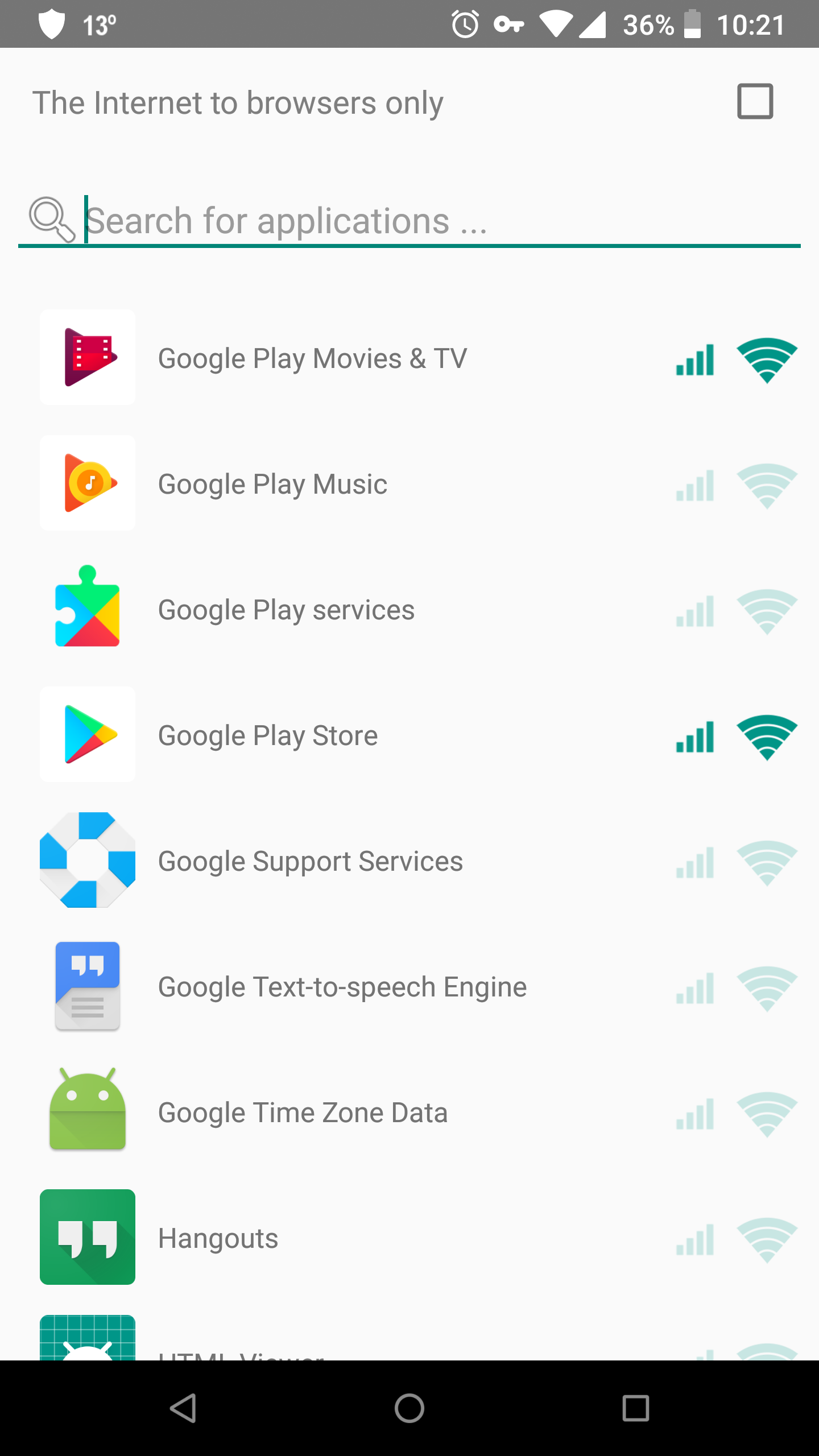The height and width of the screenshot is (1456, 819).
Task: Enable mobile data for Google Support Services
Action: pos(694,861)
